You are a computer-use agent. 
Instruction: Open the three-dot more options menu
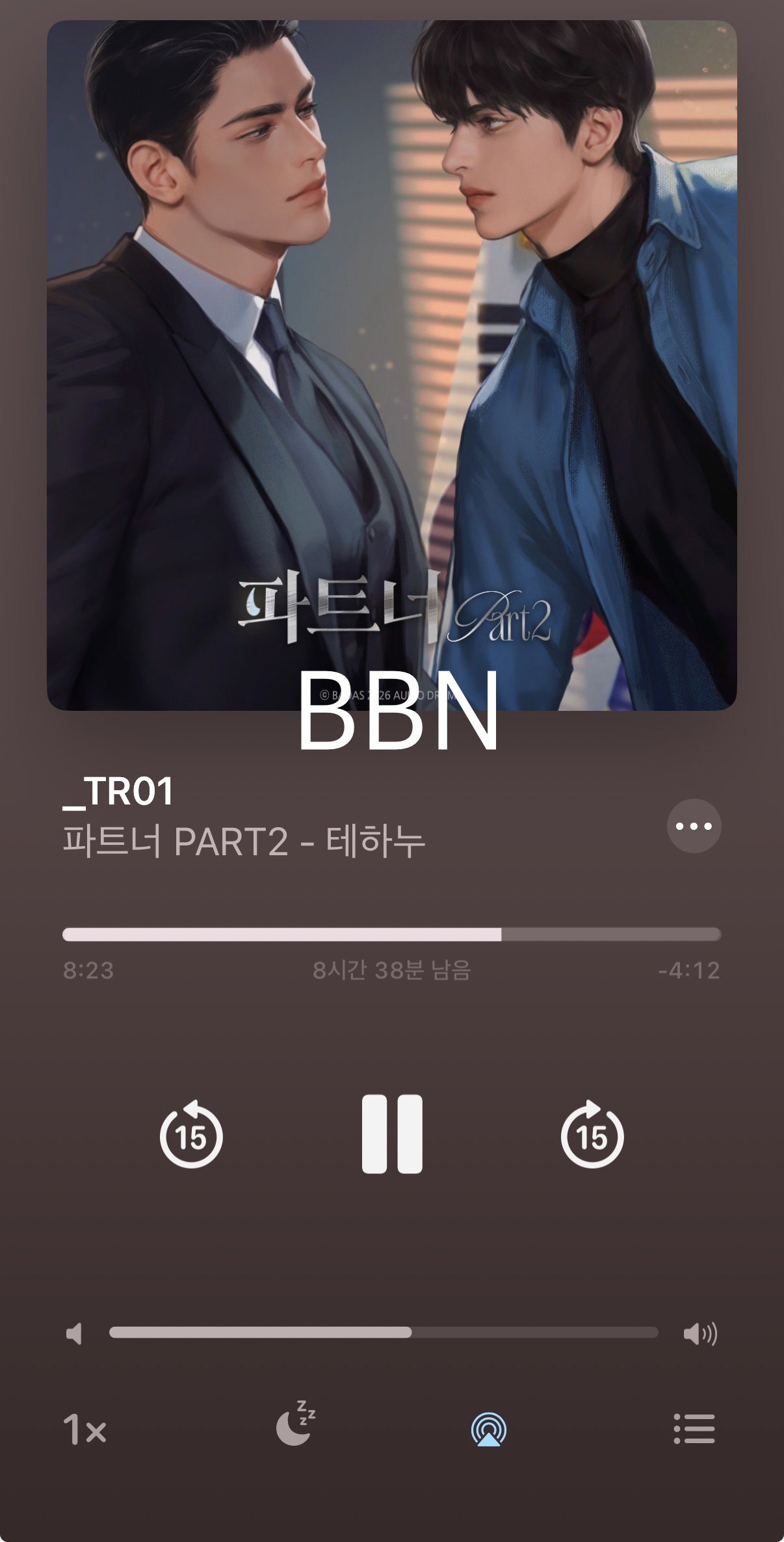tap(694, 826)
